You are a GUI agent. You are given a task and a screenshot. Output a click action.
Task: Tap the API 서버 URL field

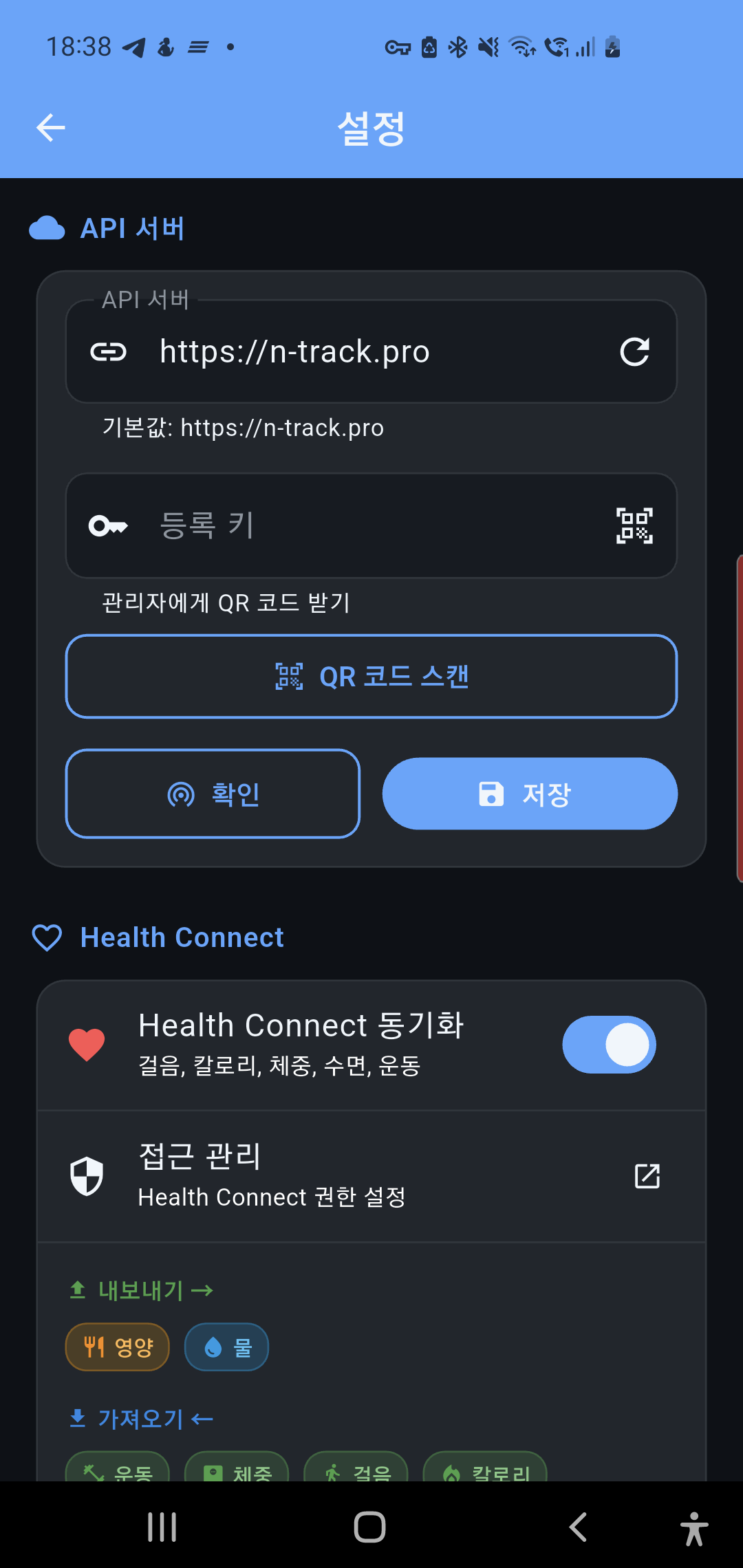[371, 351]
